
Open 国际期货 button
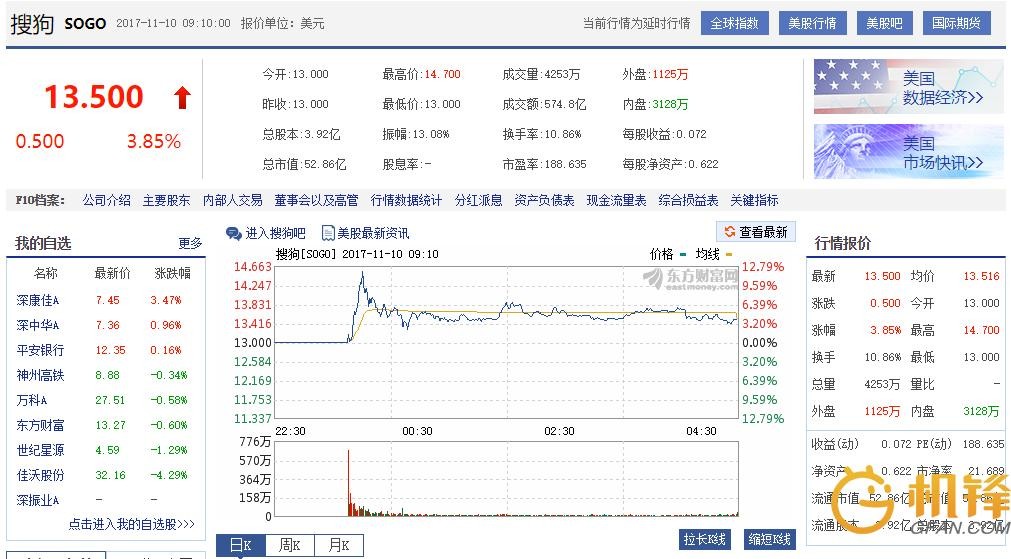(957, 23)
